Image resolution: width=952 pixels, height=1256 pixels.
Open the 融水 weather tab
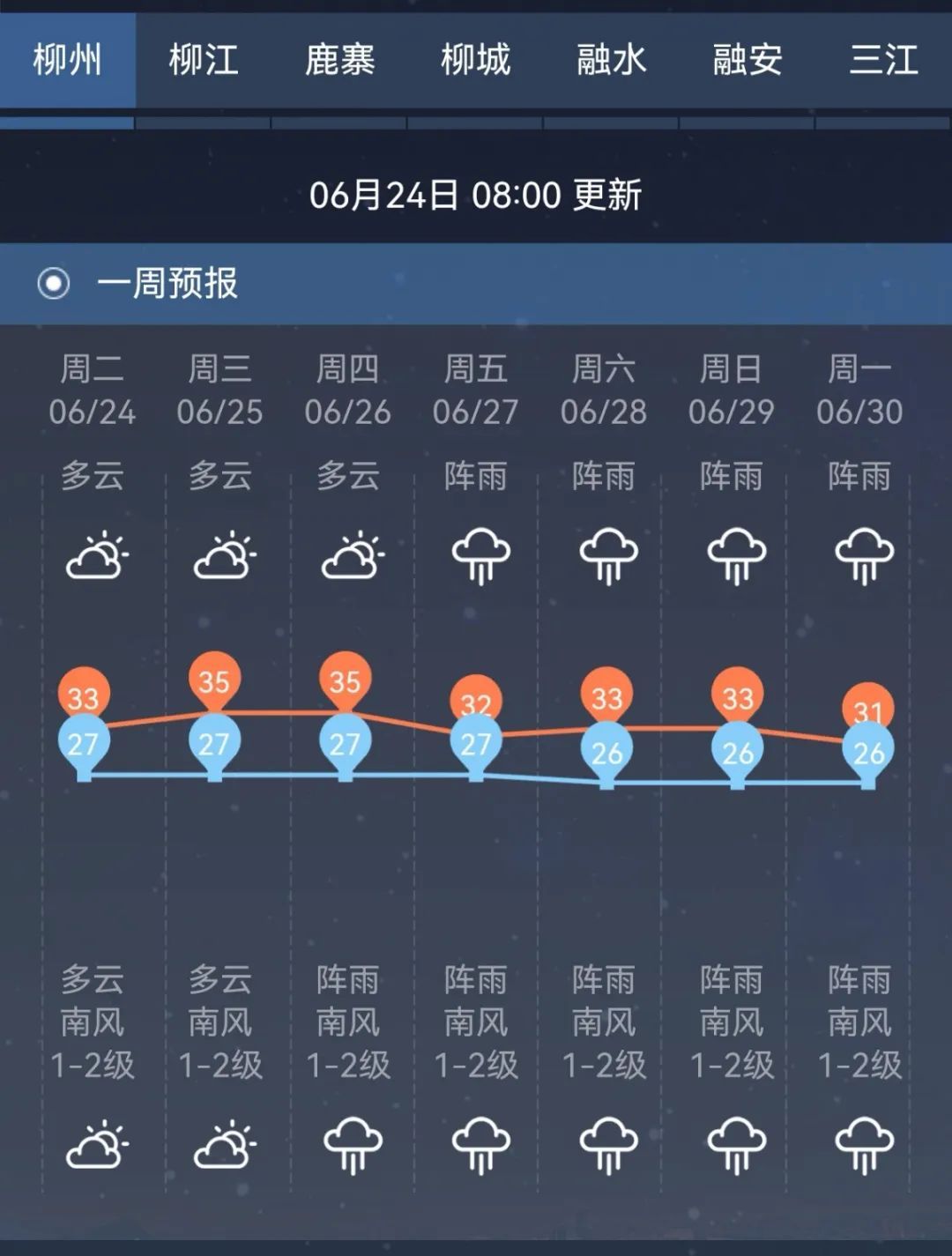pyautogui.click(x=611, y=62)
